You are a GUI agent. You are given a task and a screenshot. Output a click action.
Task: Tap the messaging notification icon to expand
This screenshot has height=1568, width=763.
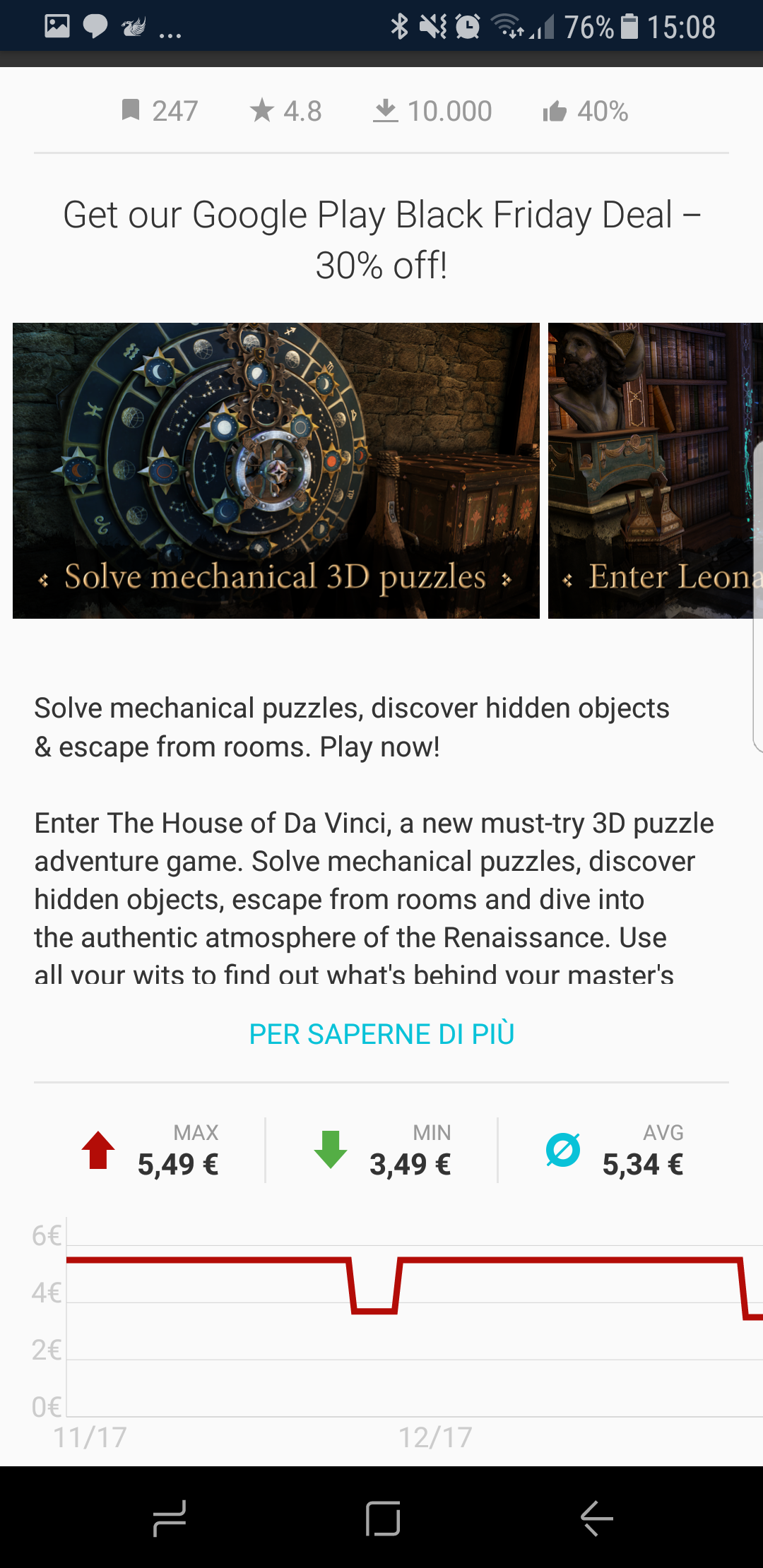coord(95,26)
